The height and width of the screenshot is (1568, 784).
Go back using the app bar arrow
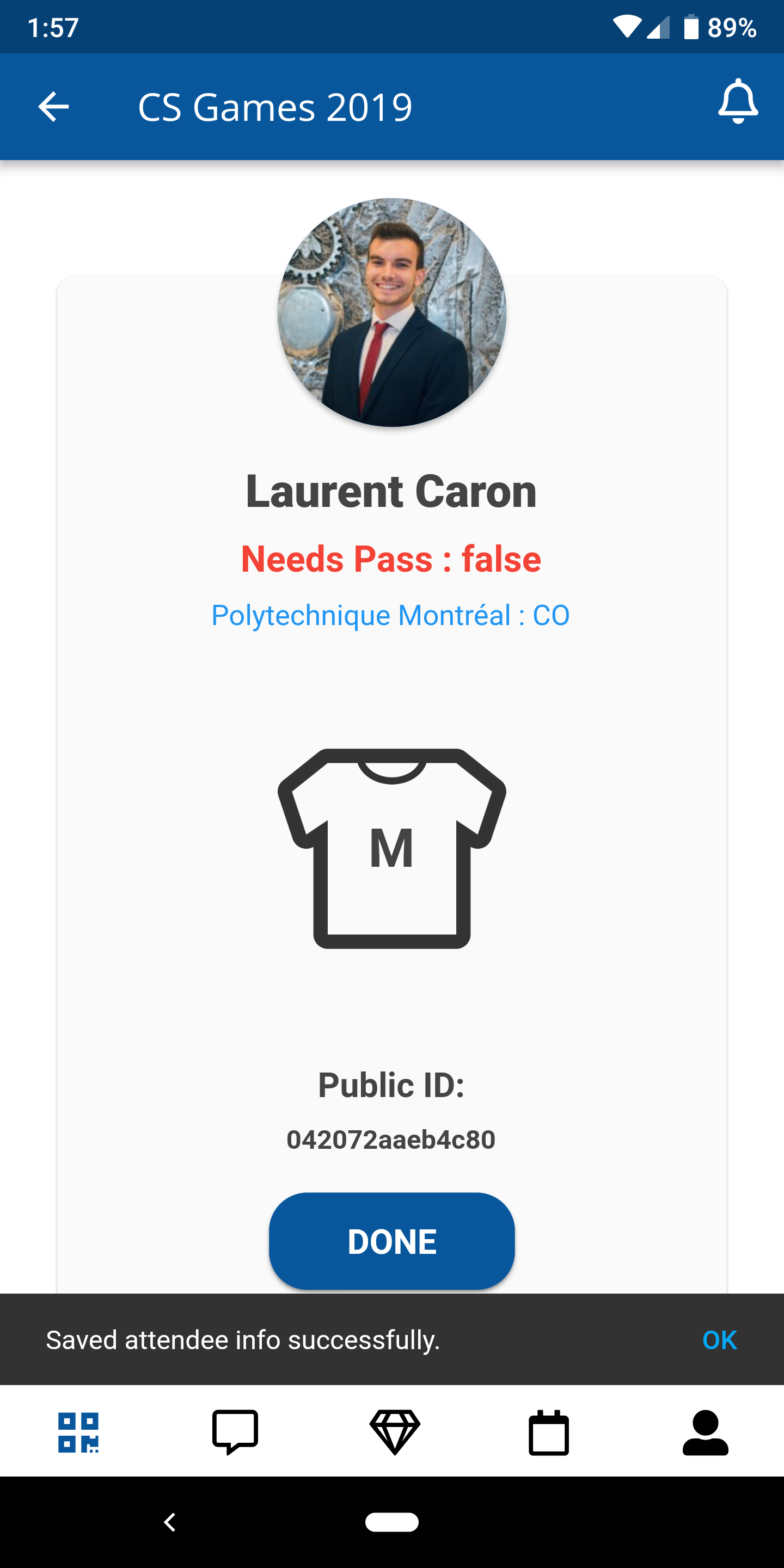pos(53,107)
